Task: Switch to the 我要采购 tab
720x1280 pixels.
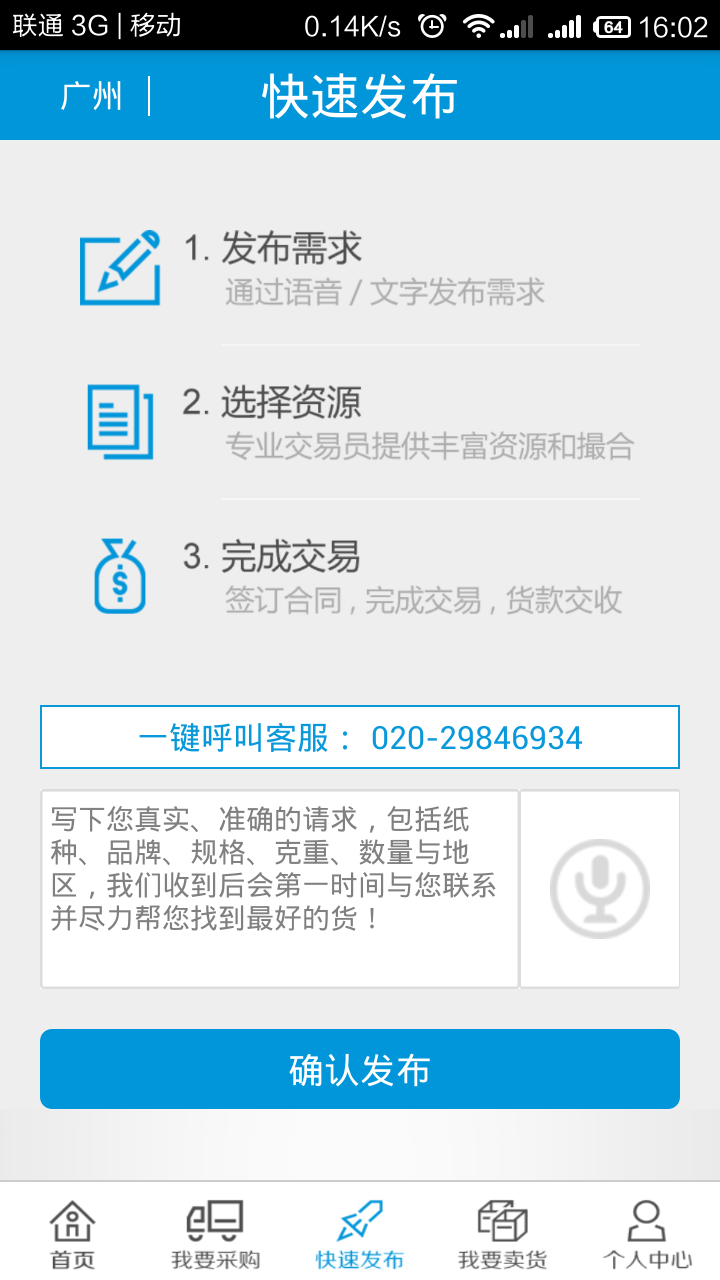Action: coord(215,1234)
